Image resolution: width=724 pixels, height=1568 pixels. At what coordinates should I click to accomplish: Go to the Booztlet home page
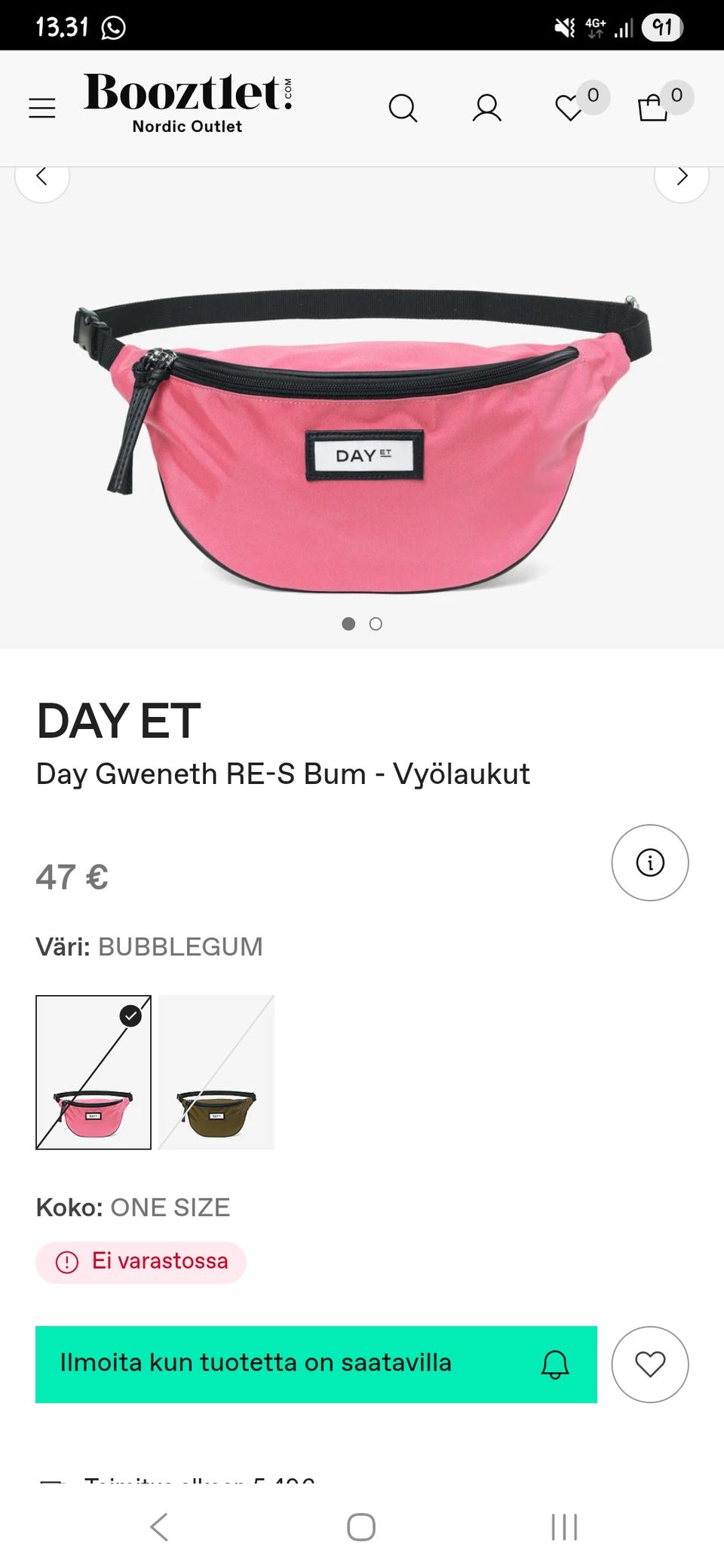[188, 102]
